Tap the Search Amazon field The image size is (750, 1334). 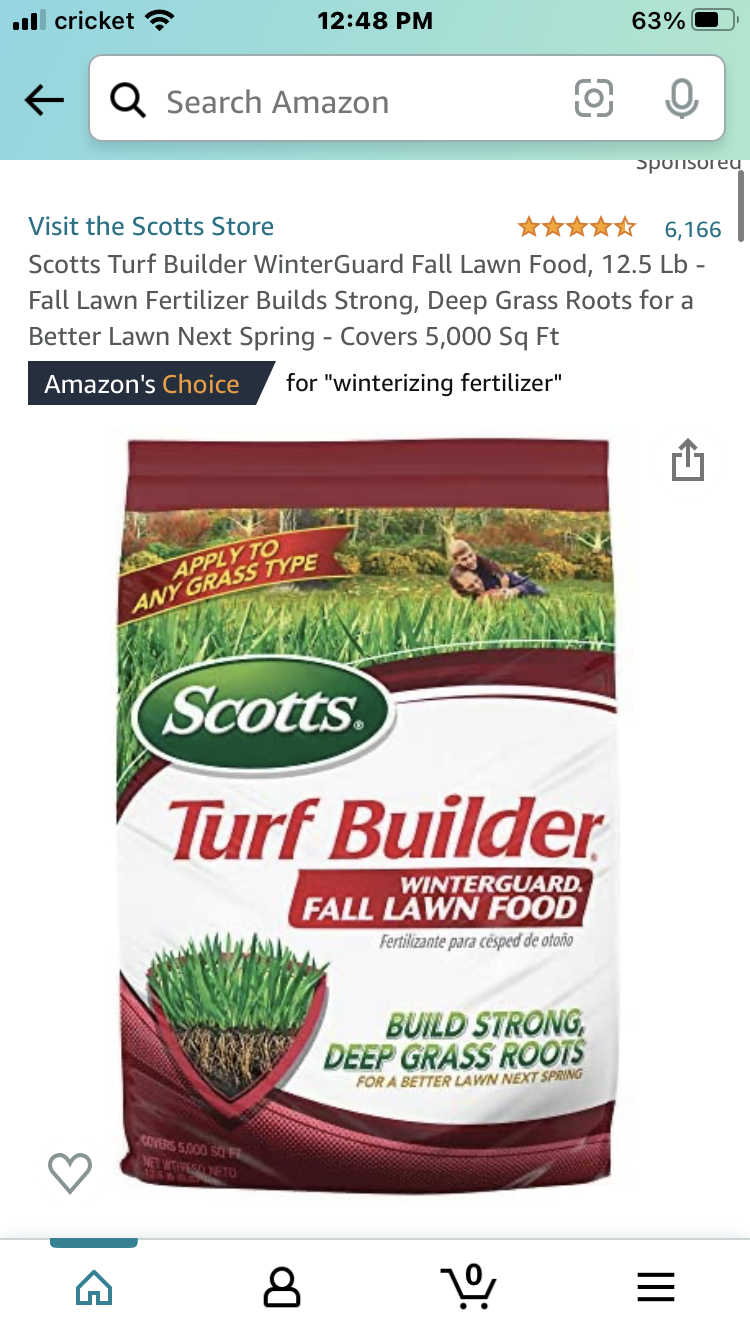coord(340,101)
